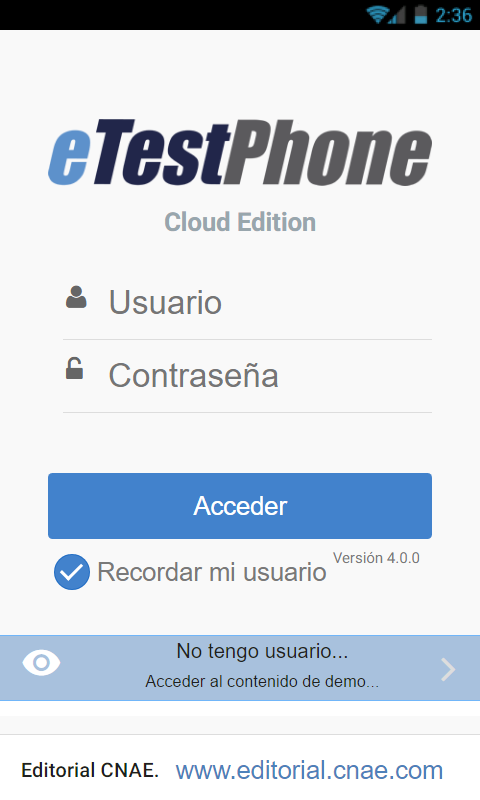Screen dimensions: 480x800
Task: Open the demo content via No tengo usuario
Action: point(240,668)
